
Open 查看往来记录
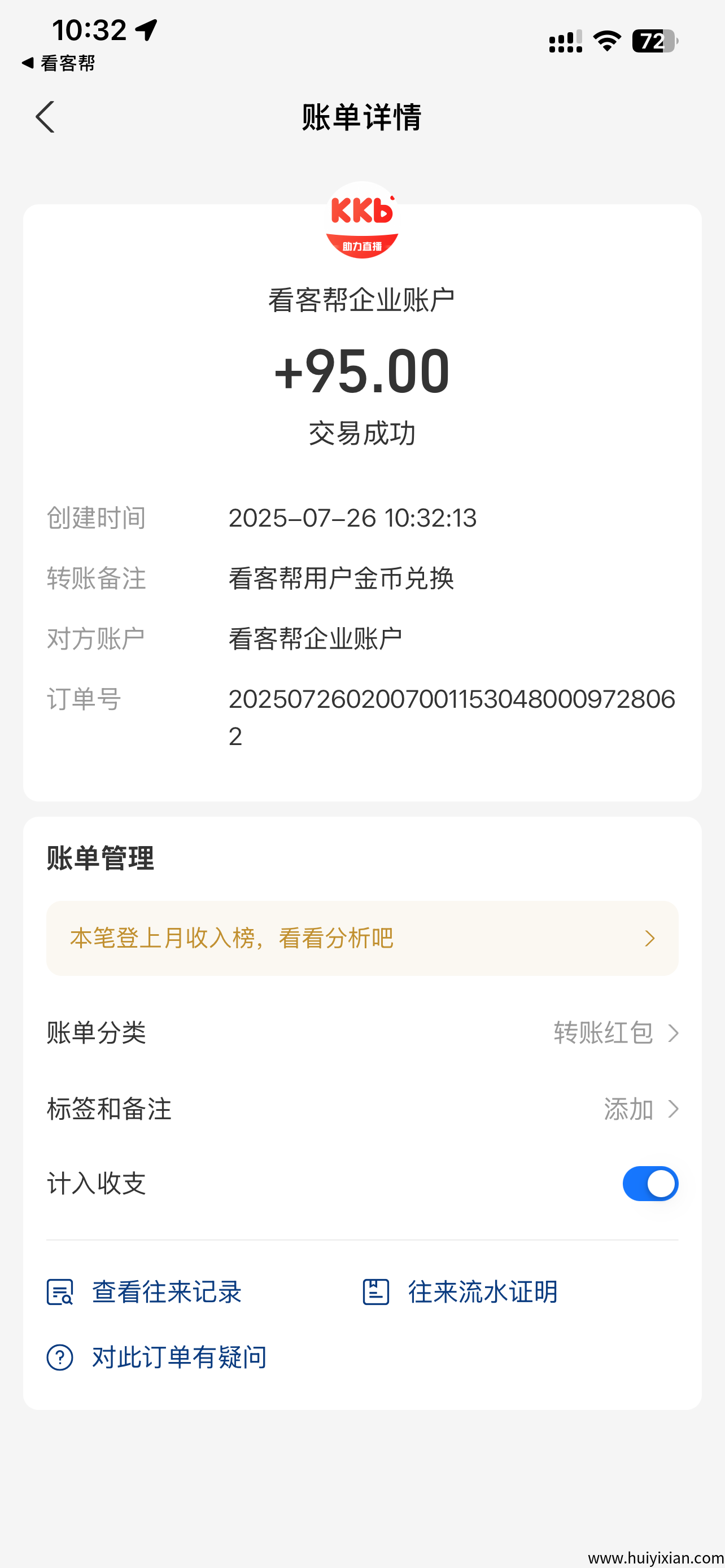pos(145,1291)
